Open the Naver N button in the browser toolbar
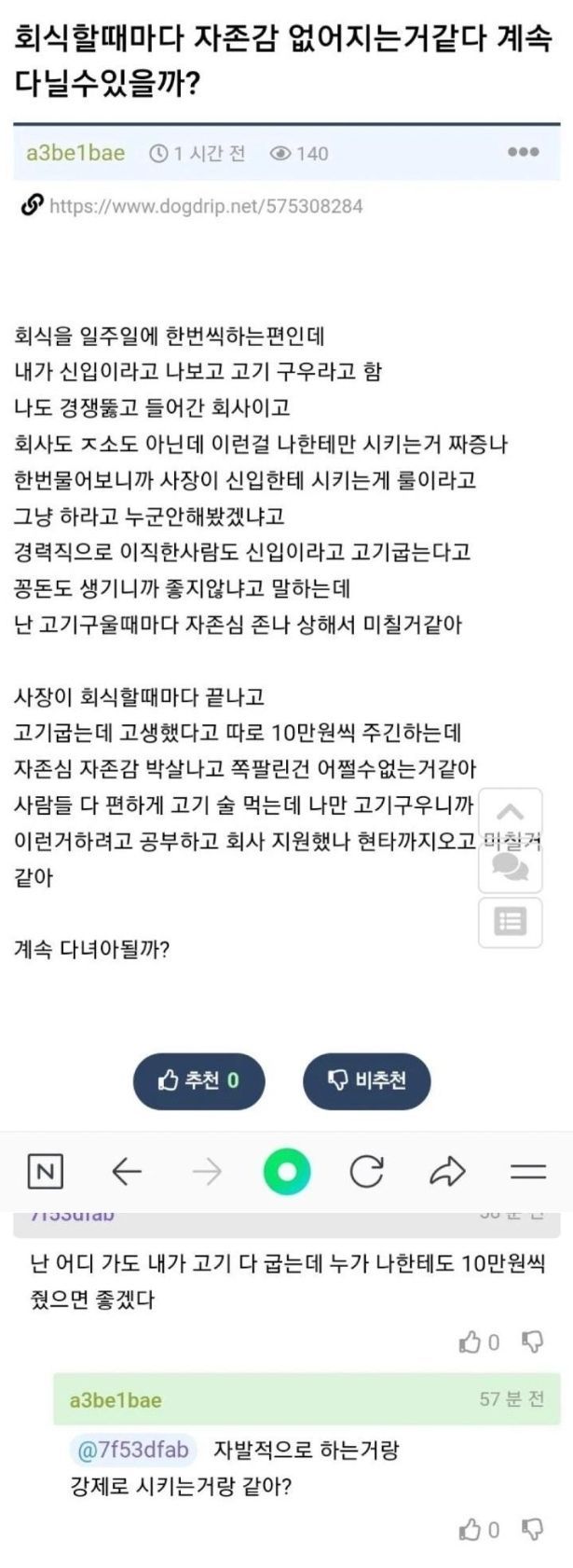This screenshot has height=1568, width=573. click(x=45, y=1171)
